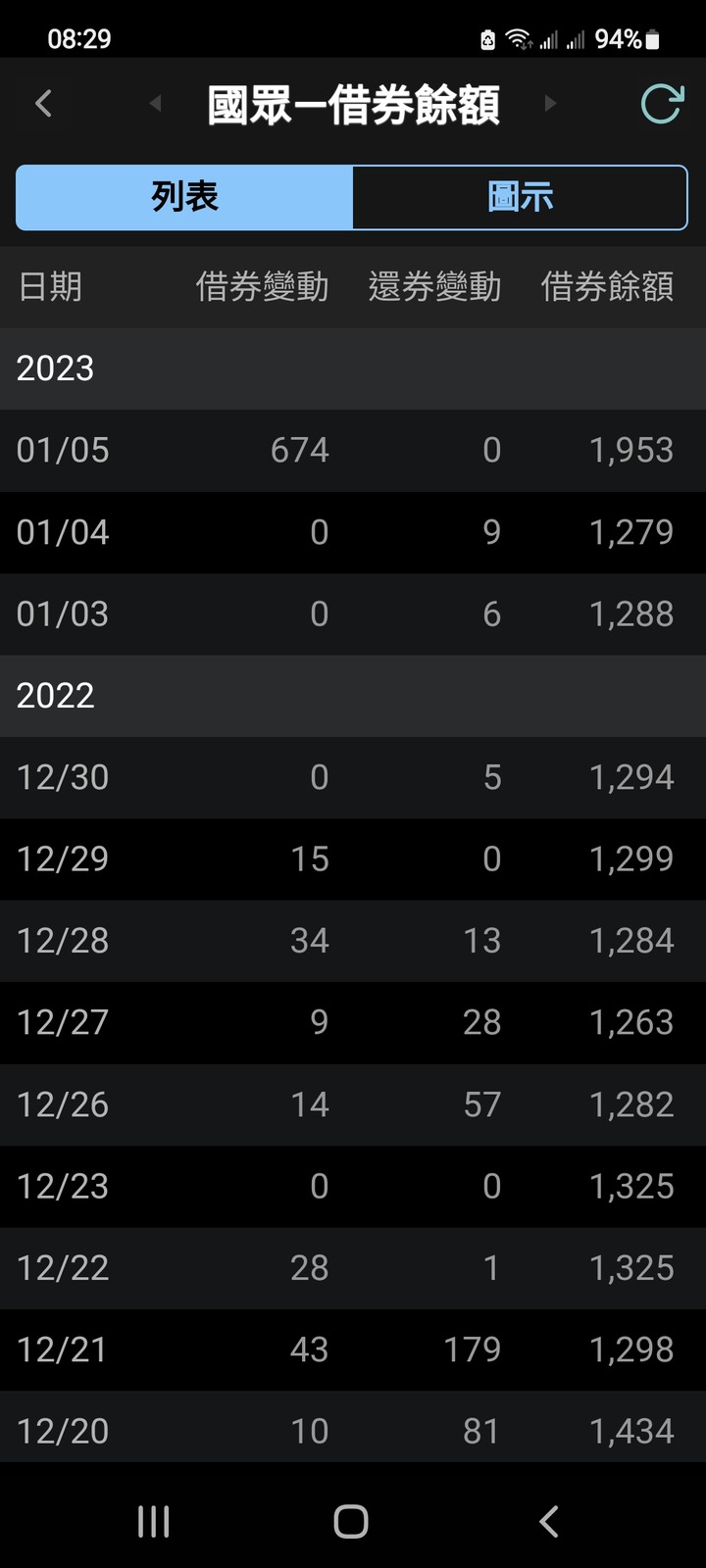Open recent apps from navigation bar
The height and width of the screenshot is (1568, 706).
coord(154,1521)
